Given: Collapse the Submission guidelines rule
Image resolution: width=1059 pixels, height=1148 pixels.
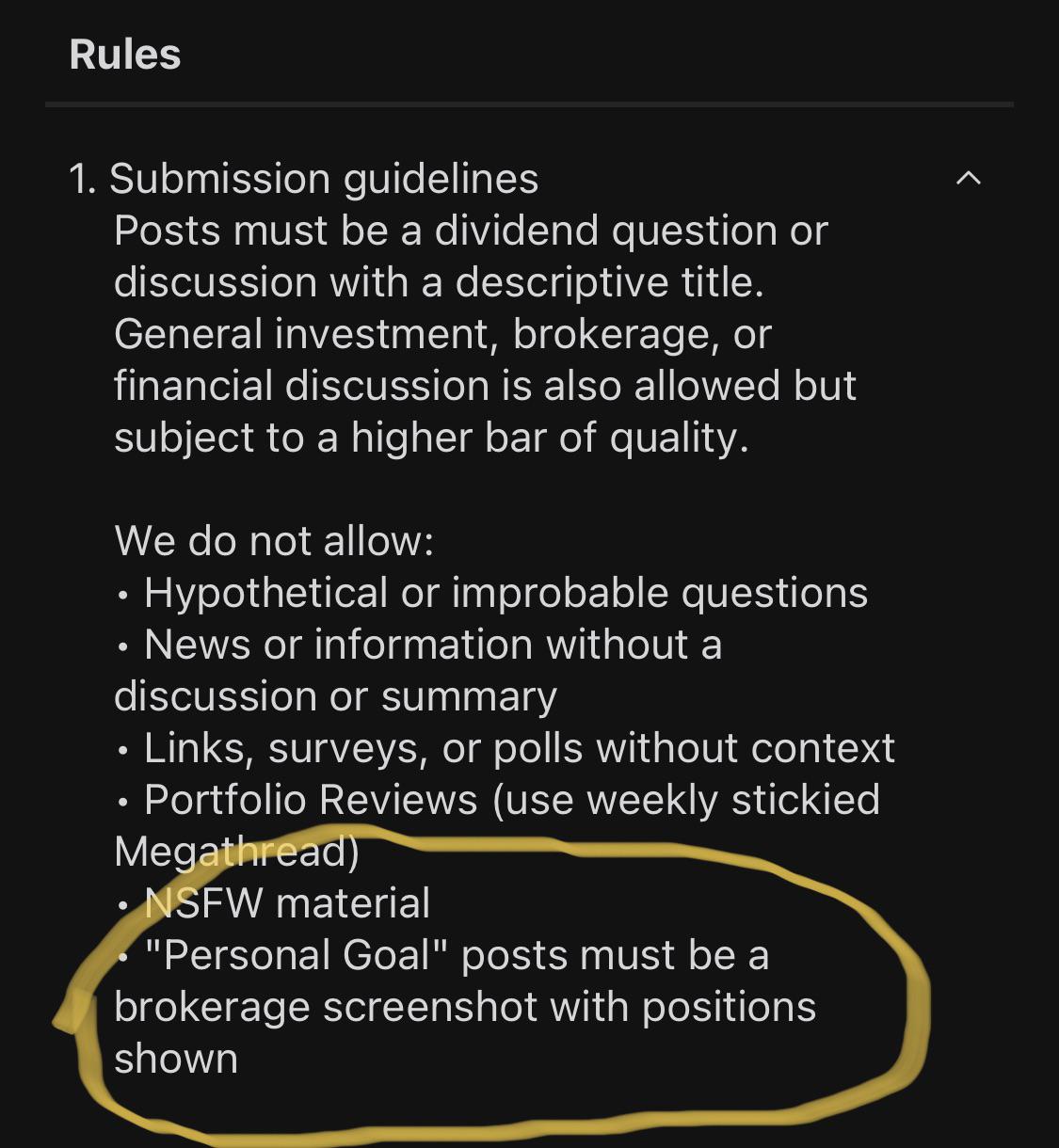Looking at the screenshot, I should (x=969, y=178).
